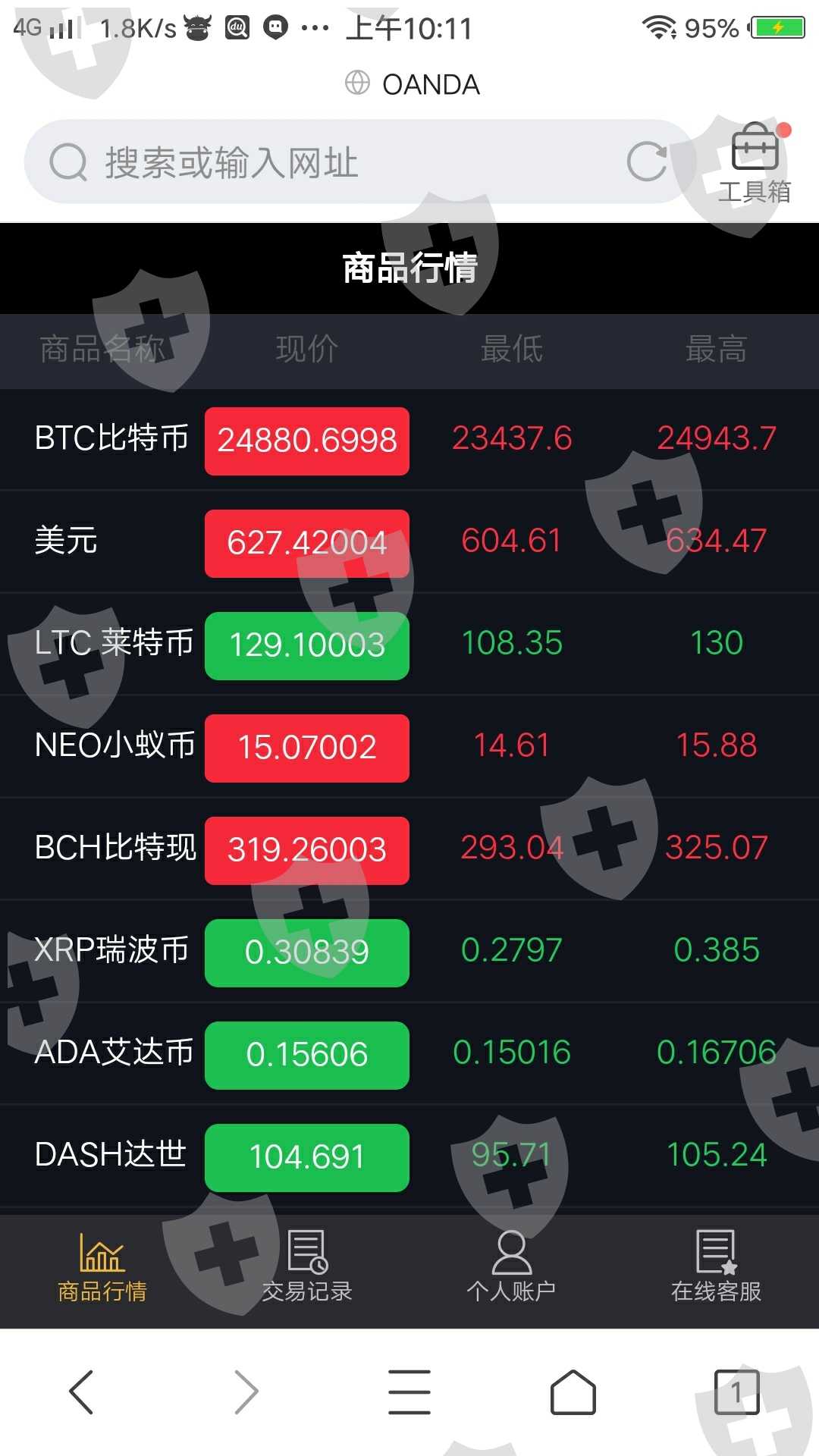Go to the browser home page
819x1456 pixels.
(573, 1392)
